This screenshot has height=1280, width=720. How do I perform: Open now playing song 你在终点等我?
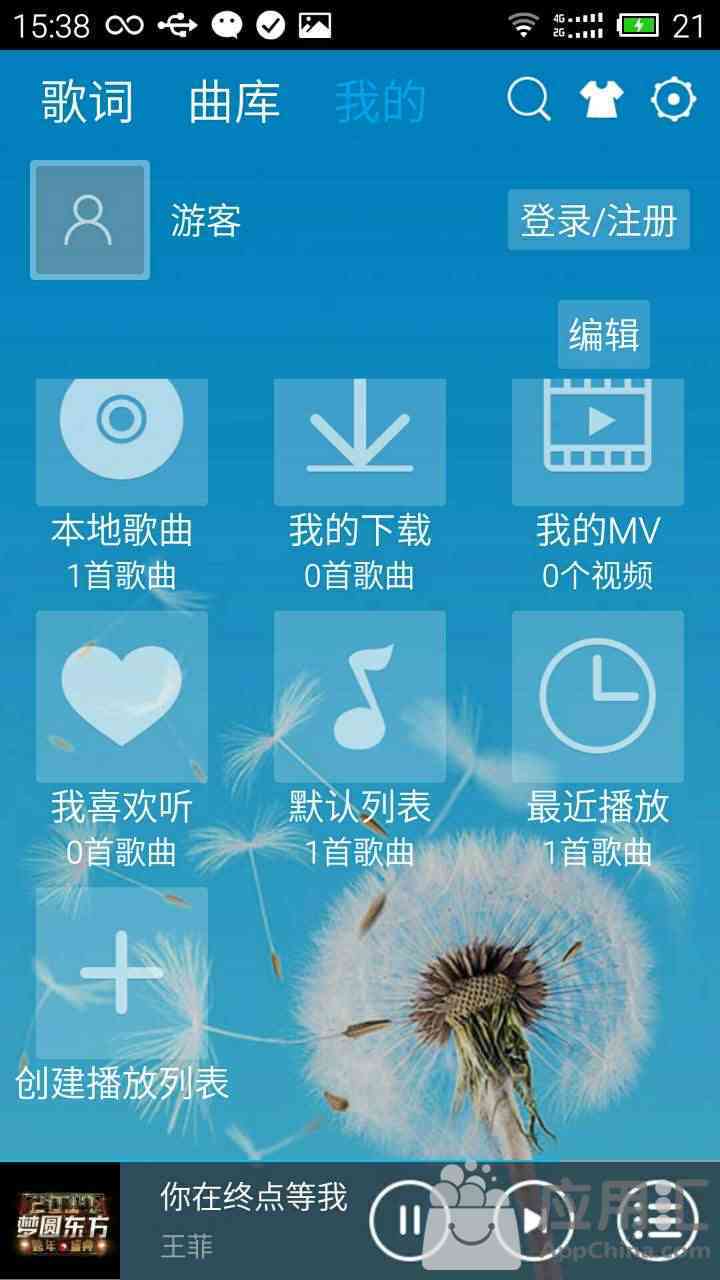pyautogui.click(x=253, y=1196)
